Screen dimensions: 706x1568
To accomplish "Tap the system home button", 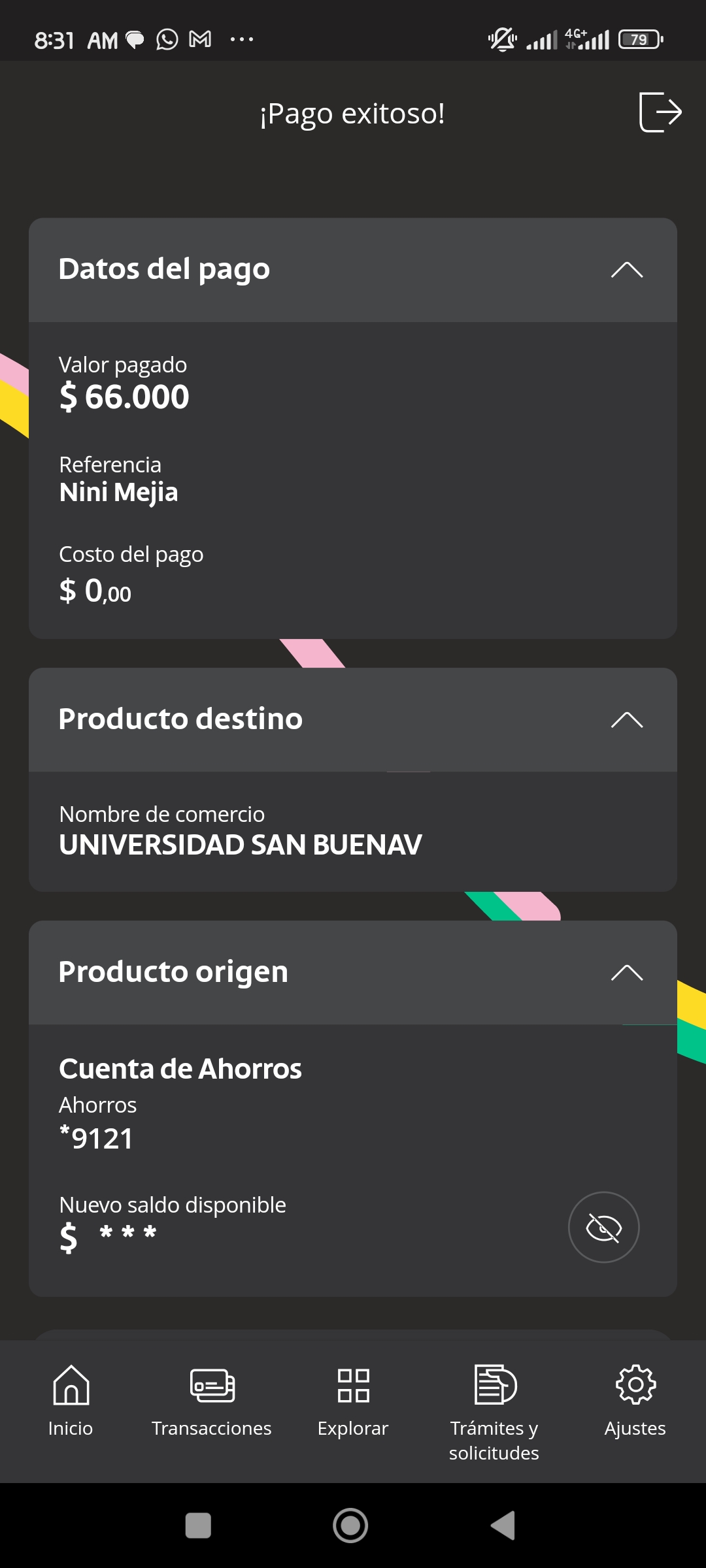I will [350, 1526].
